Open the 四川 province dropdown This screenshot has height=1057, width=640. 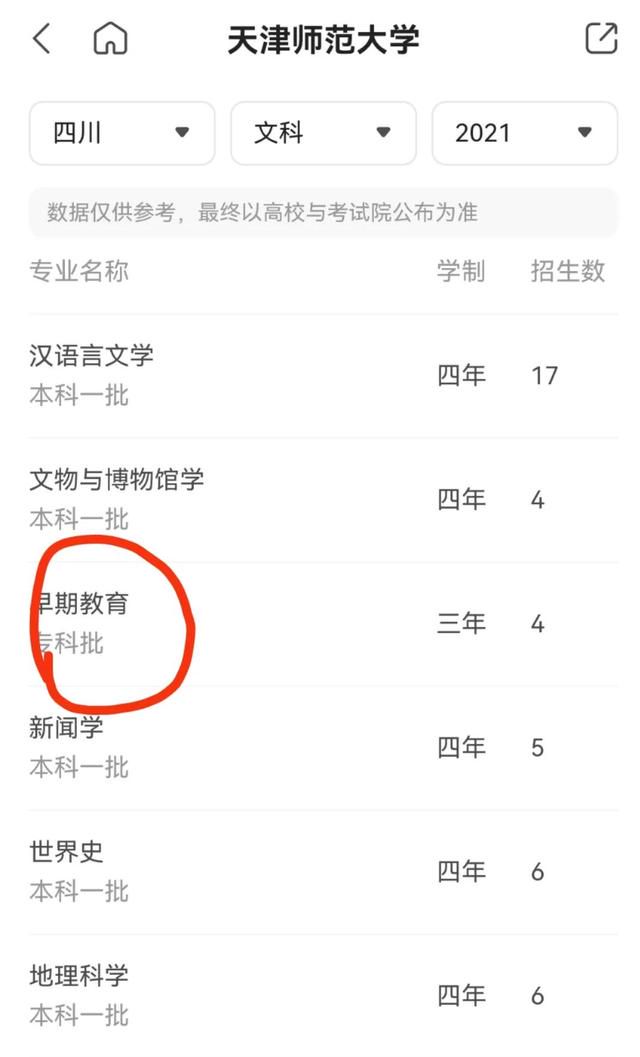coord(122,133)
